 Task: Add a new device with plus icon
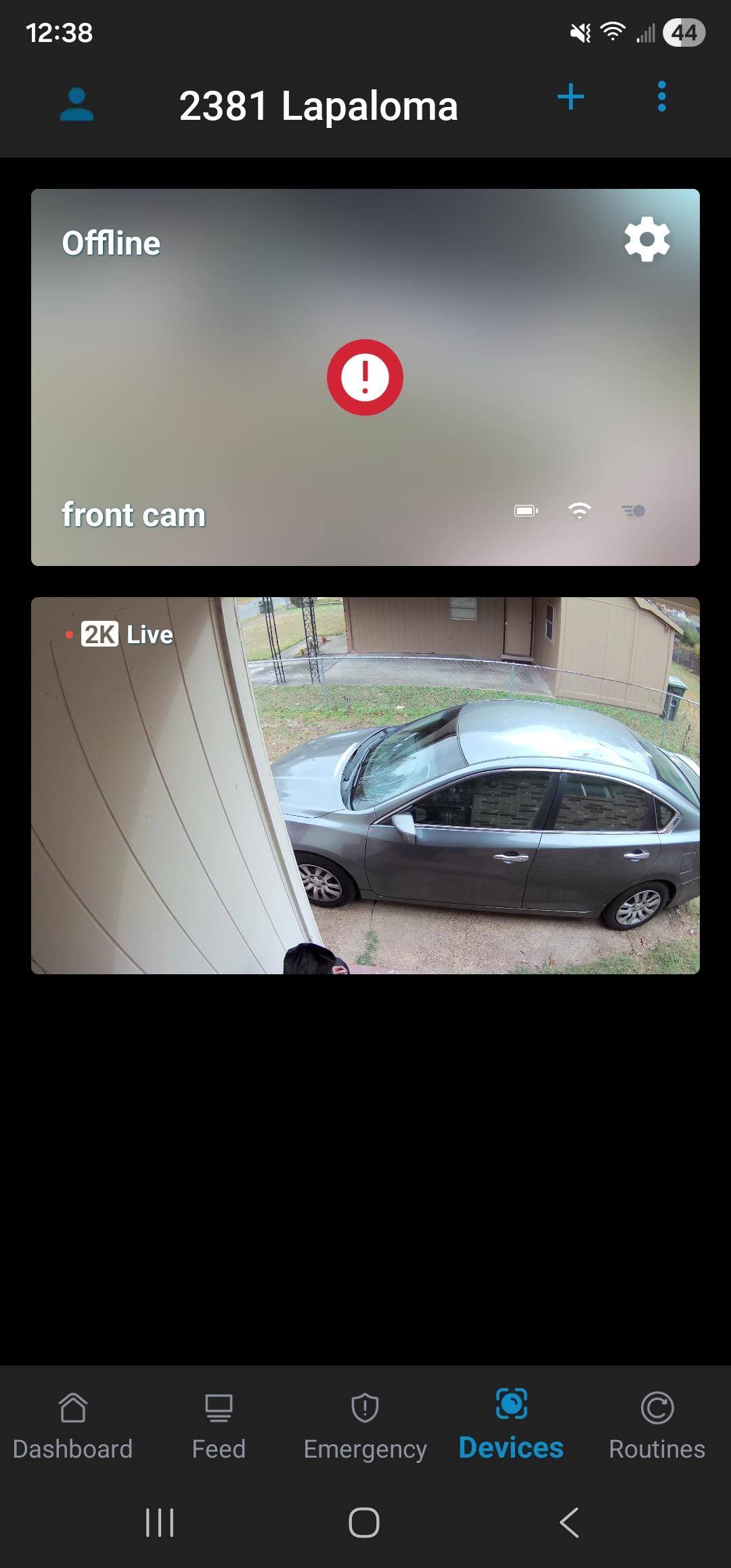point(571,97)
